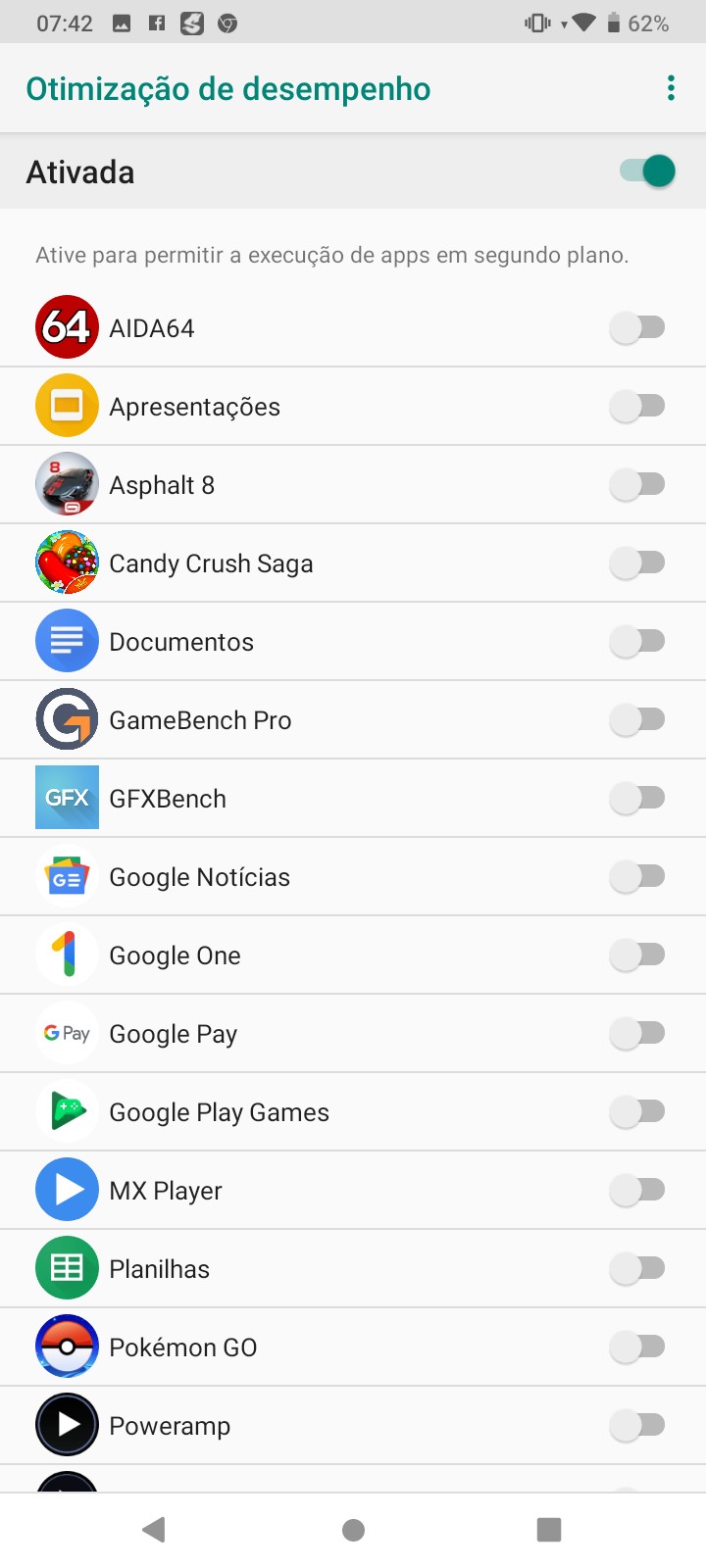Toggle Google Notícias on

pos(637,876)
